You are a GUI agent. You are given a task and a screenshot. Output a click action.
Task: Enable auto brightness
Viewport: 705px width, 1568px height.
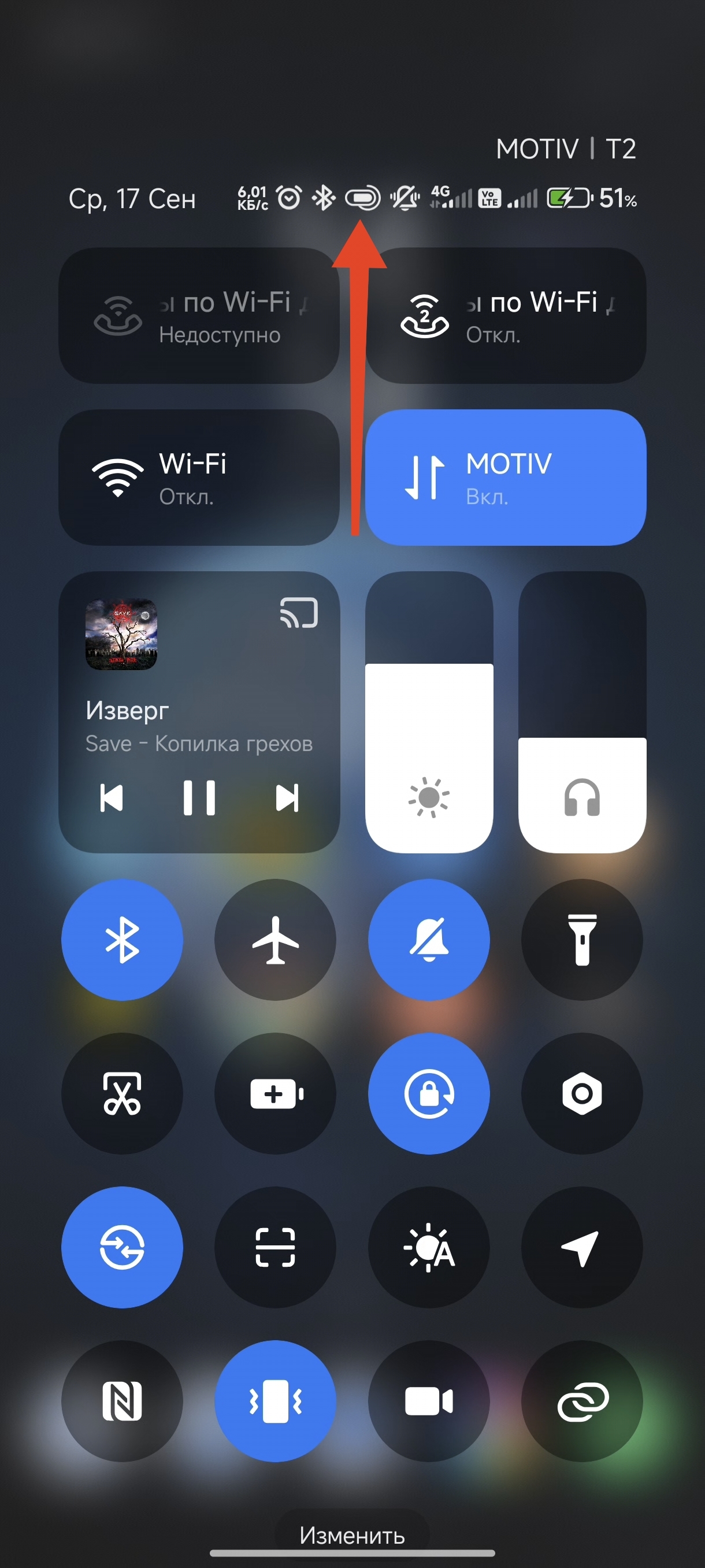pyautogui.click(x=429, y=1247)
